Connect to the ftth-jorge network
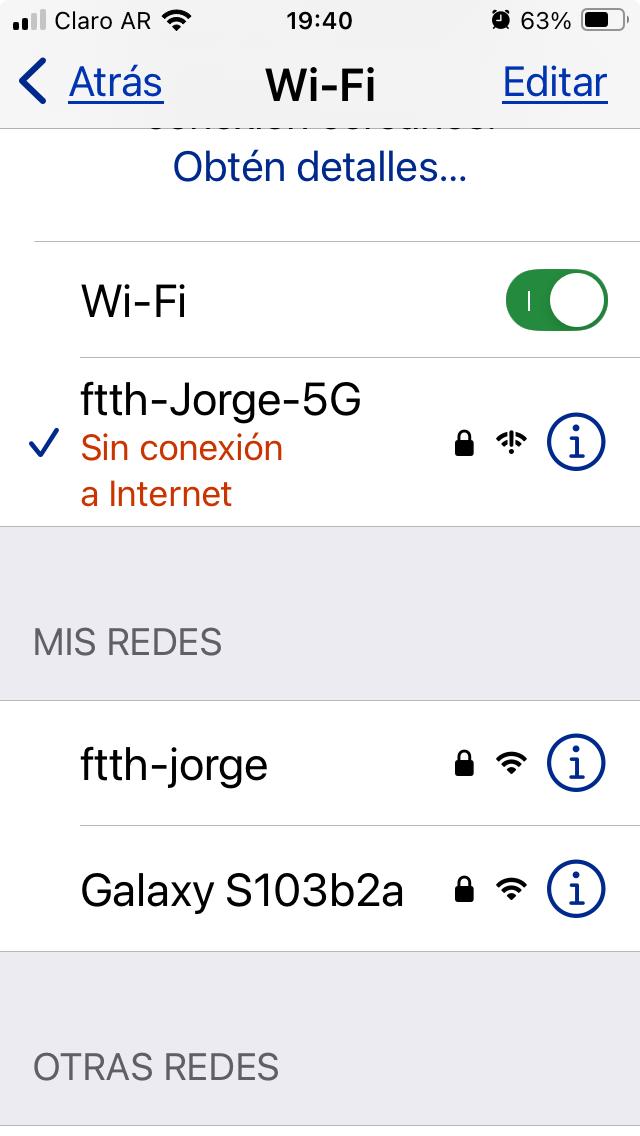Screen dimensions: 640x1136 click(174, 765)
